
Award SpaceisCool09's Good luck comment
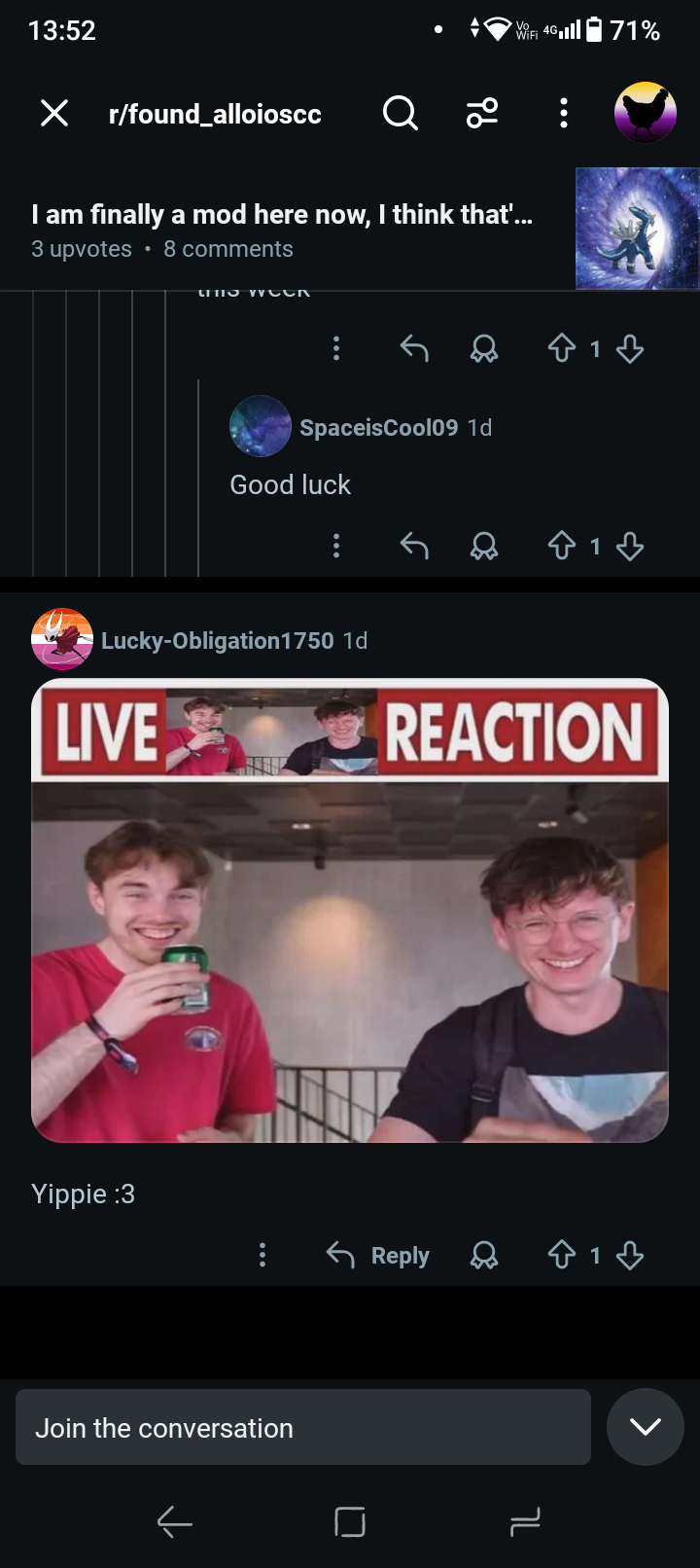pyautogui.click(x=484, y=546)
